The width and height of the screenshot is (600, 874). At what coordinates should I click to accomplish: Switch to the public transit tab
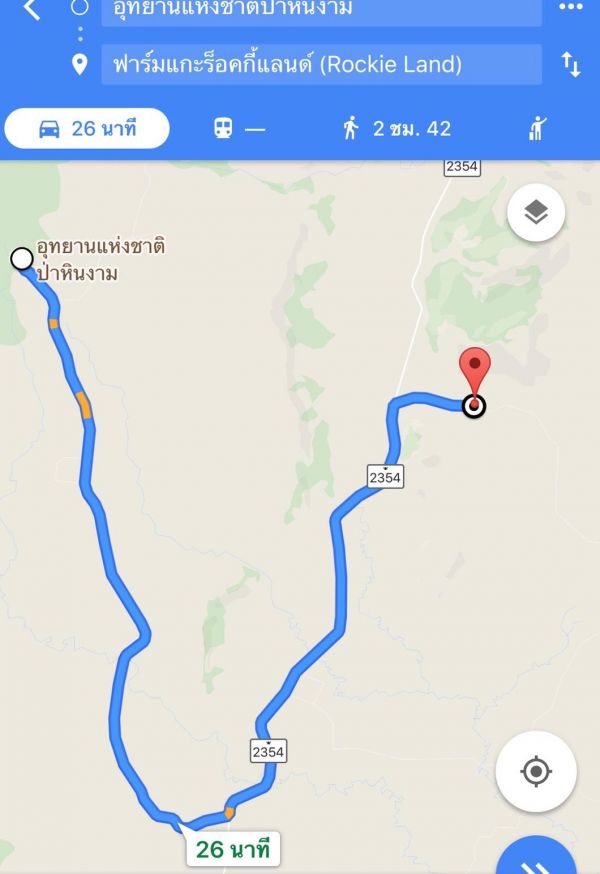tap(240, 129)
